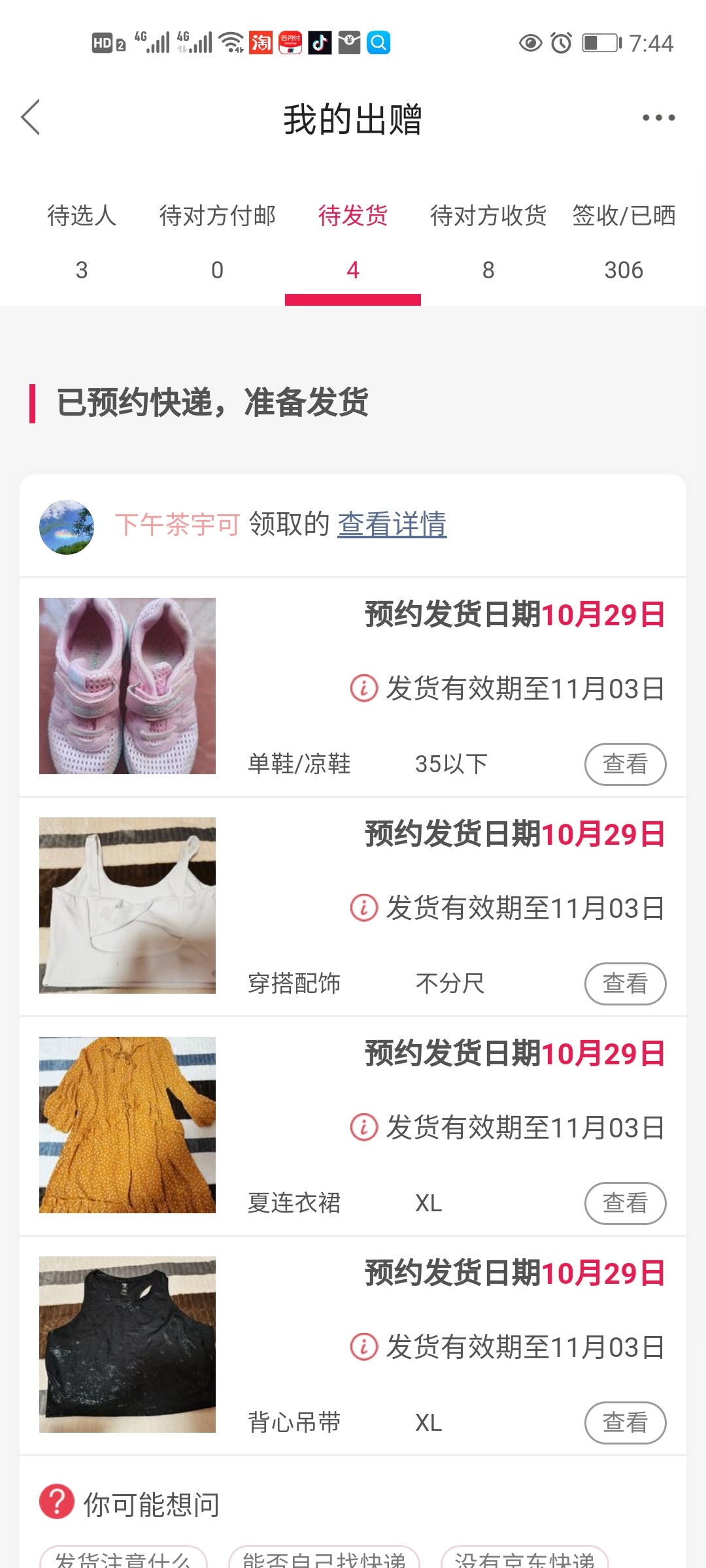Tap 查看 for the 背心吊带 item

point(625,1422)
